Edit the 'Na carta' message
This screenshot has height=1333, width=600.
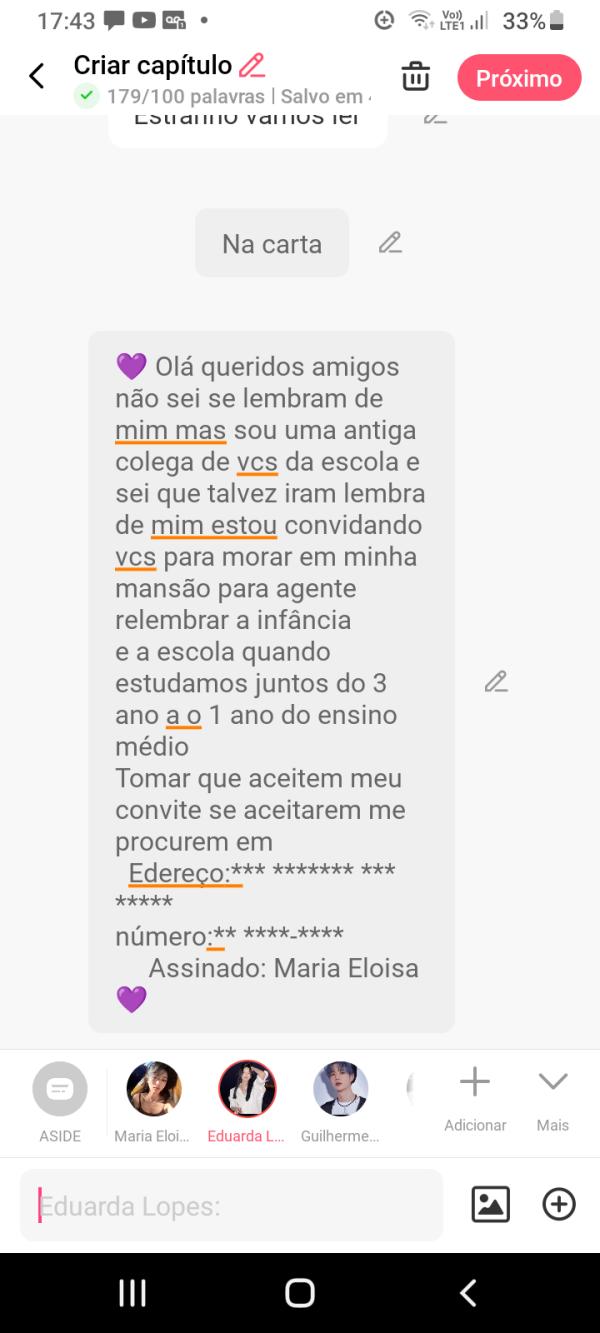pos(390,243)
